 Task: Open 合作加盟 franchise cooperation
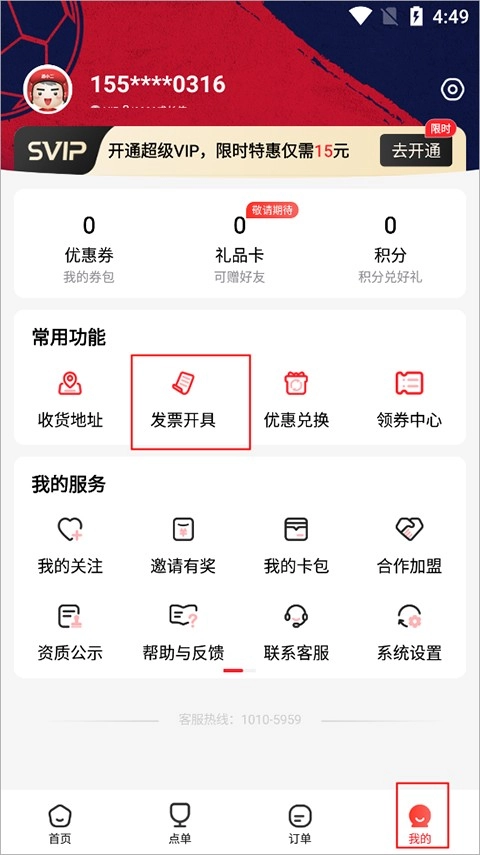click(409, 546)
